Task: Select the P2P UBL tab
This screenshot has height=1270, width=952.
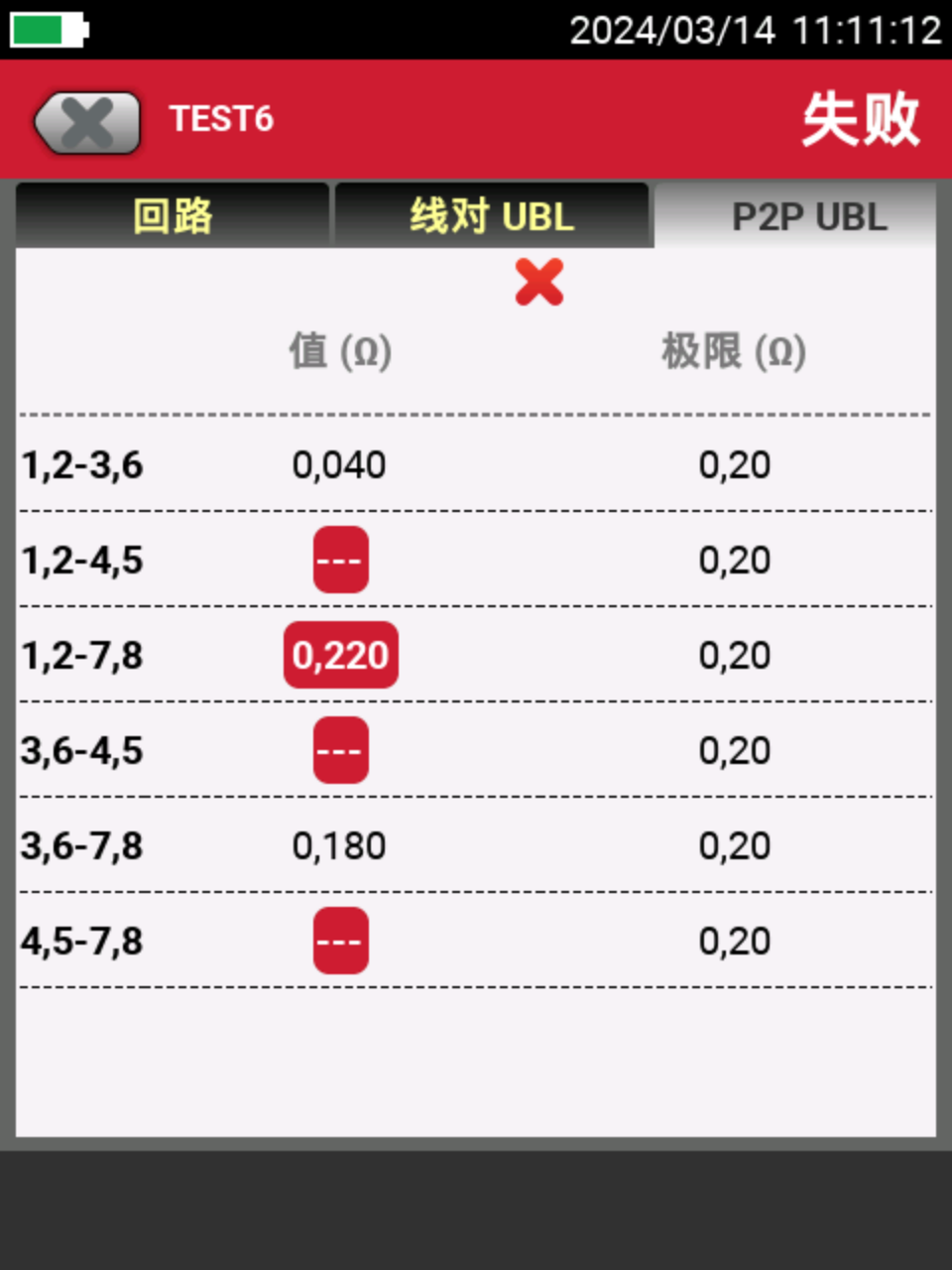Action: 808,215
